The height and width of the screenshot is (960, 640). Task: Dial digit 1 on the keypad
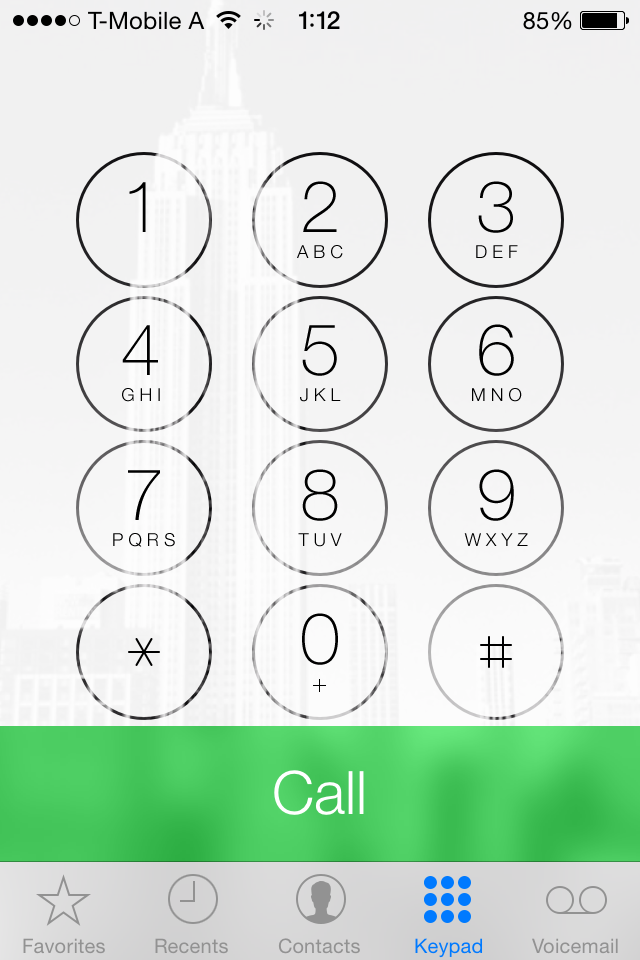click(144, 220)
